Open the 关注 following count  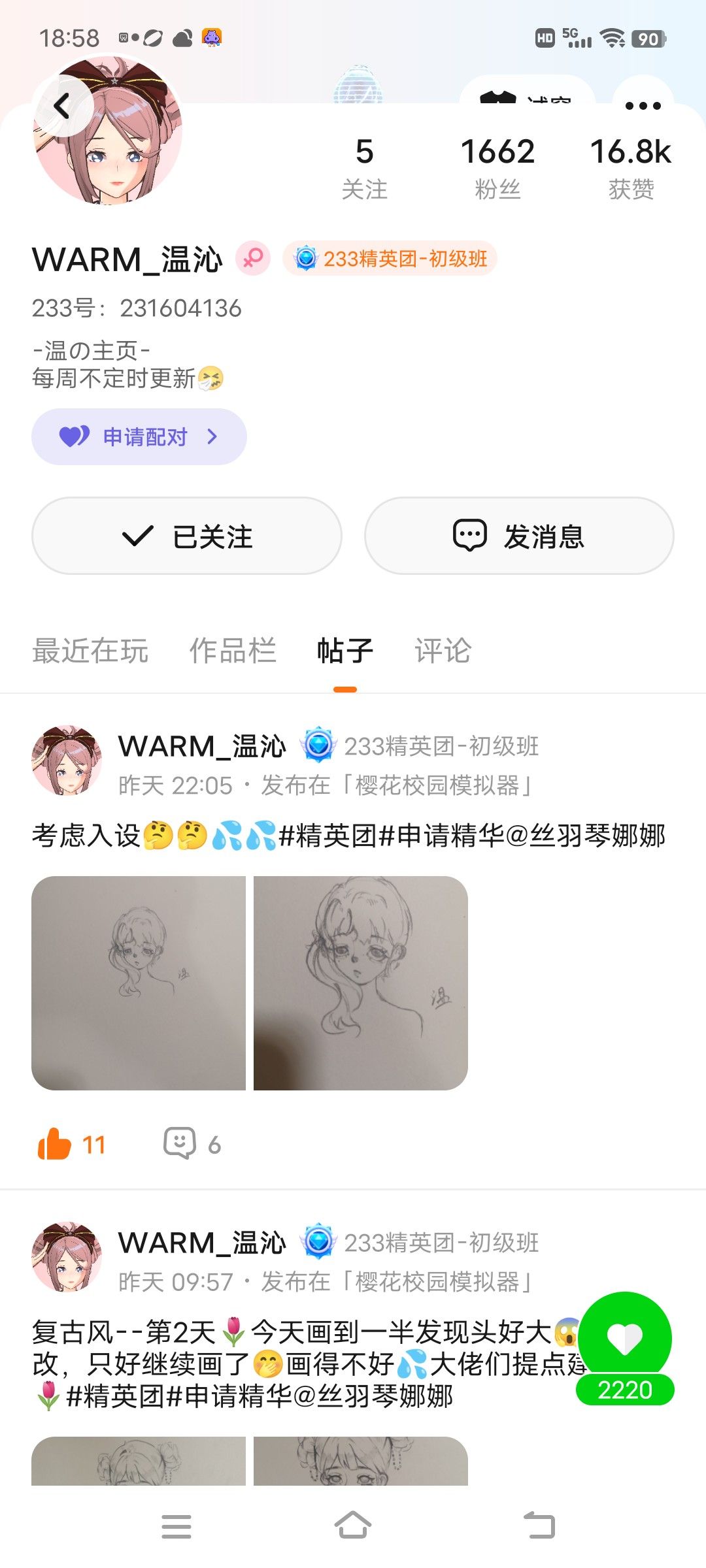point(364,168)
